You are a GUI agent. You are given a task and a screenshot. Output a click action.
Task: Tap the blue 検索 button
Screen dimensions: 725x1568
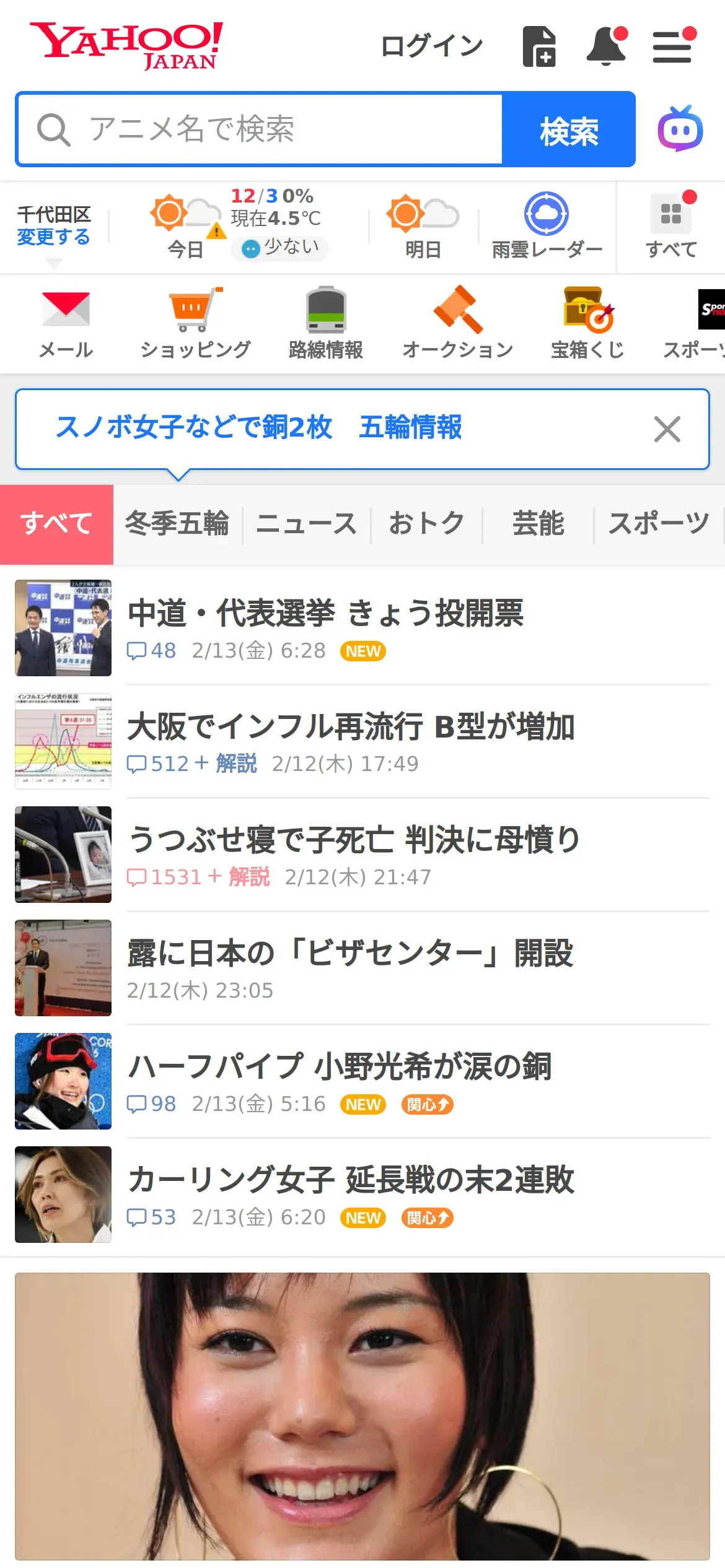[x=568, y=129]
